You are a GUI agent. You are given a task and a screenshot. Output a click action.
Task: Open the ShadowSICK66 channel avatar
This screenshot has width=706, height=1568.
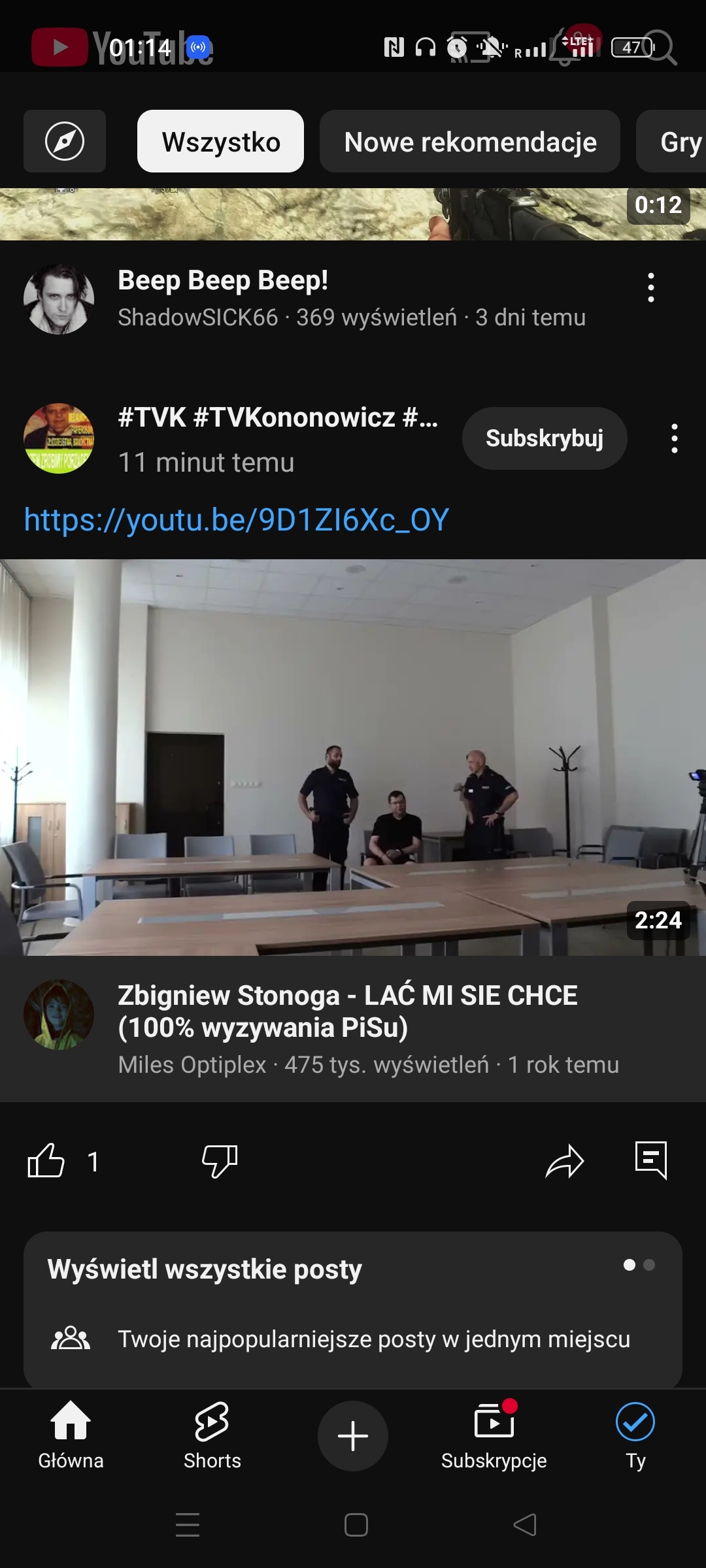[x=59, y=299]
